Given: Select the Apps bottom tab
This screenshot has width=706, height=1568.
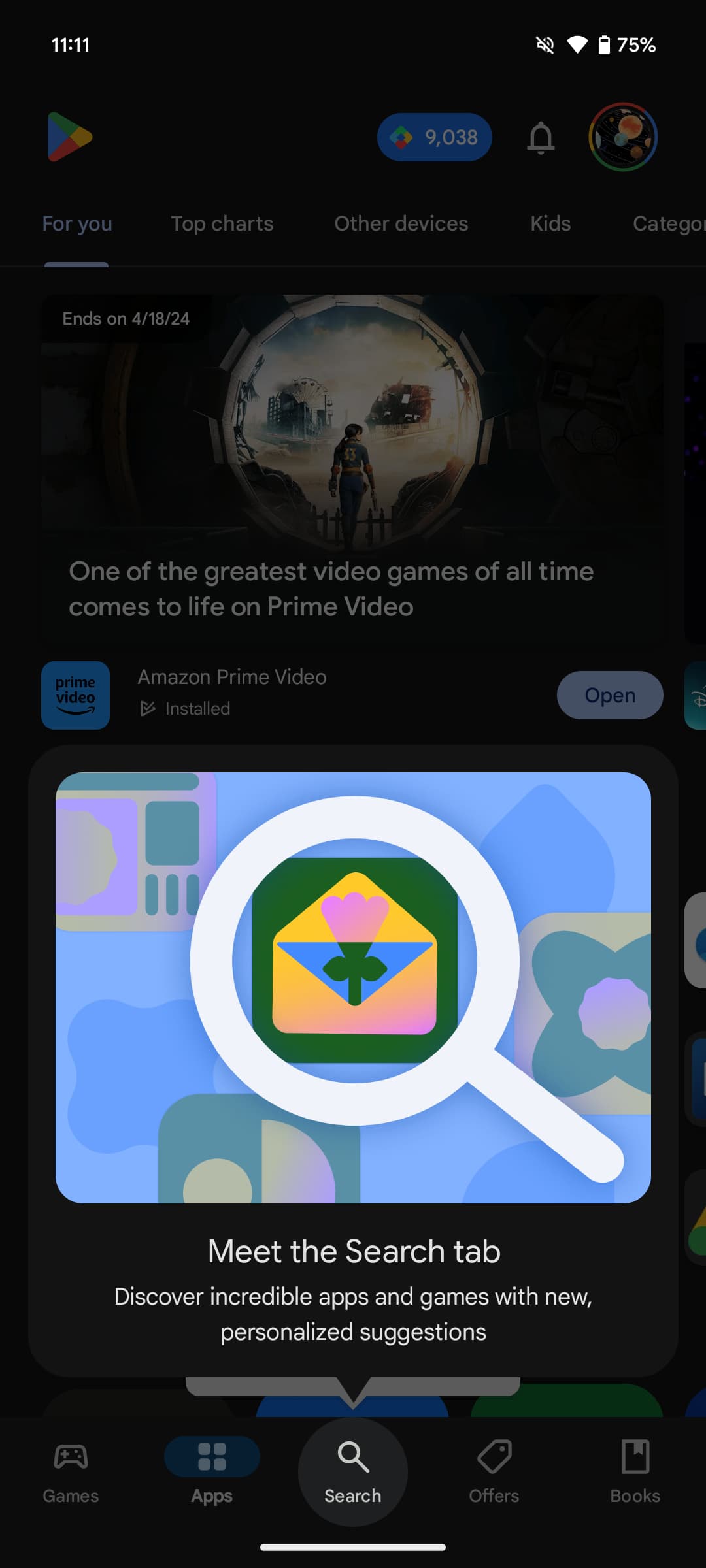Looking at the screenshot, I should (x=212, y=1471).
